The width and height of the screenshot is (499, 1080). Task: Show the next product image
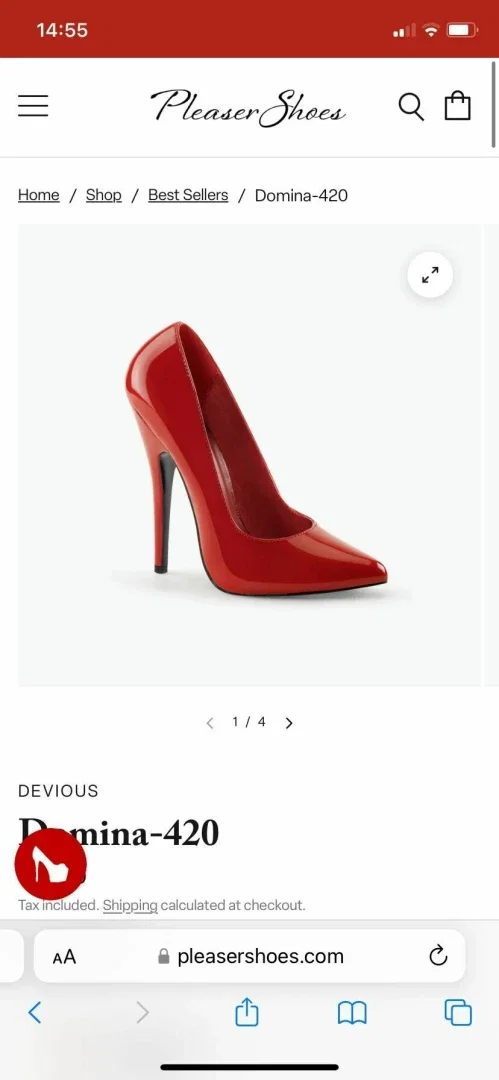click(289, 723)
